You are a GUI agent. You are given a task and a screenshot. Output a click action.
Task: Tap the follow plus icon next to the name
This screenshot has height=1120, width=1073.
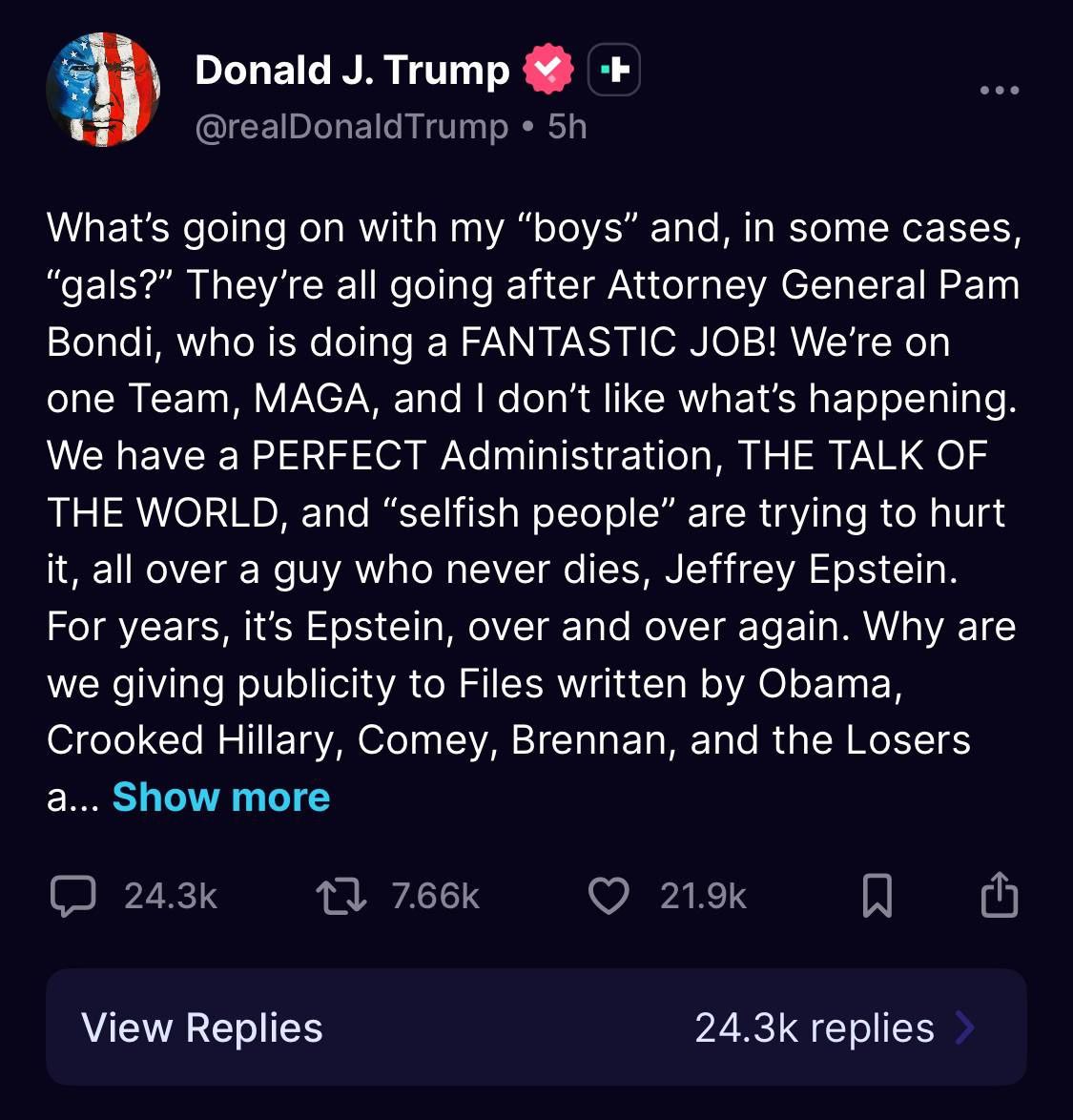point(613,70)
